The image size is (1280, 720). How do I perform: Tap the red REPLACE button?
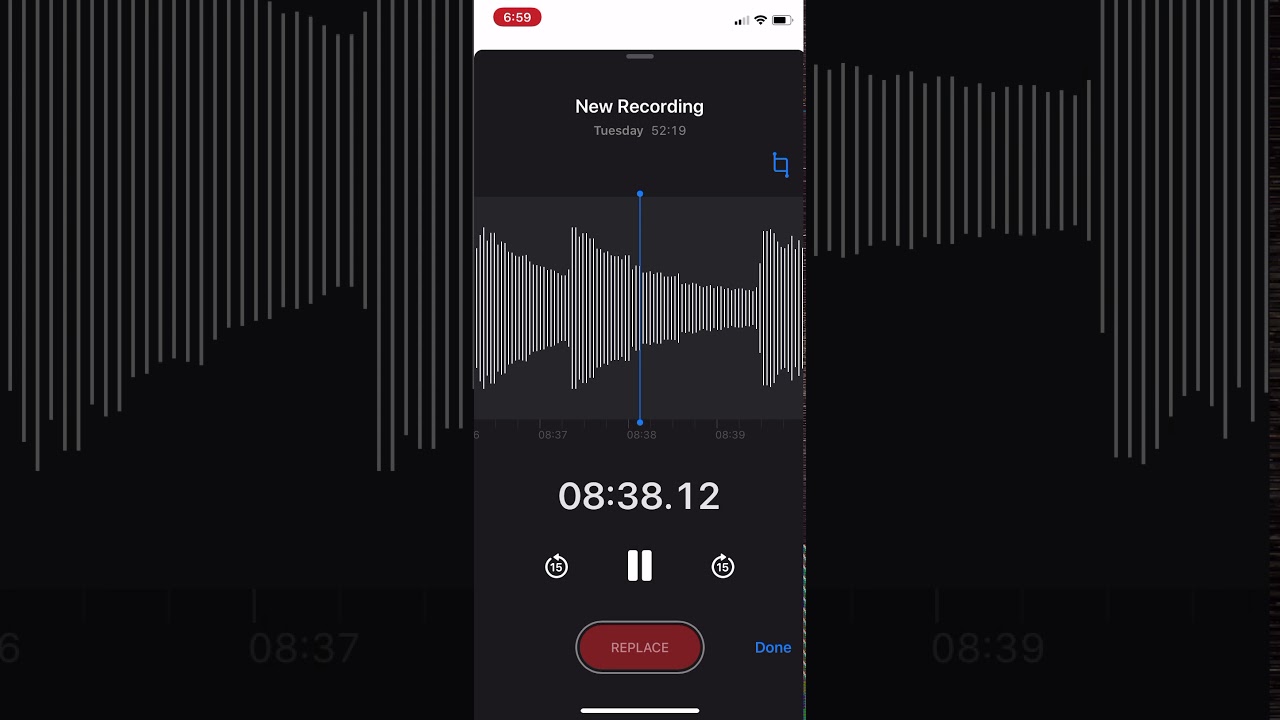click(x=640, y=648)
